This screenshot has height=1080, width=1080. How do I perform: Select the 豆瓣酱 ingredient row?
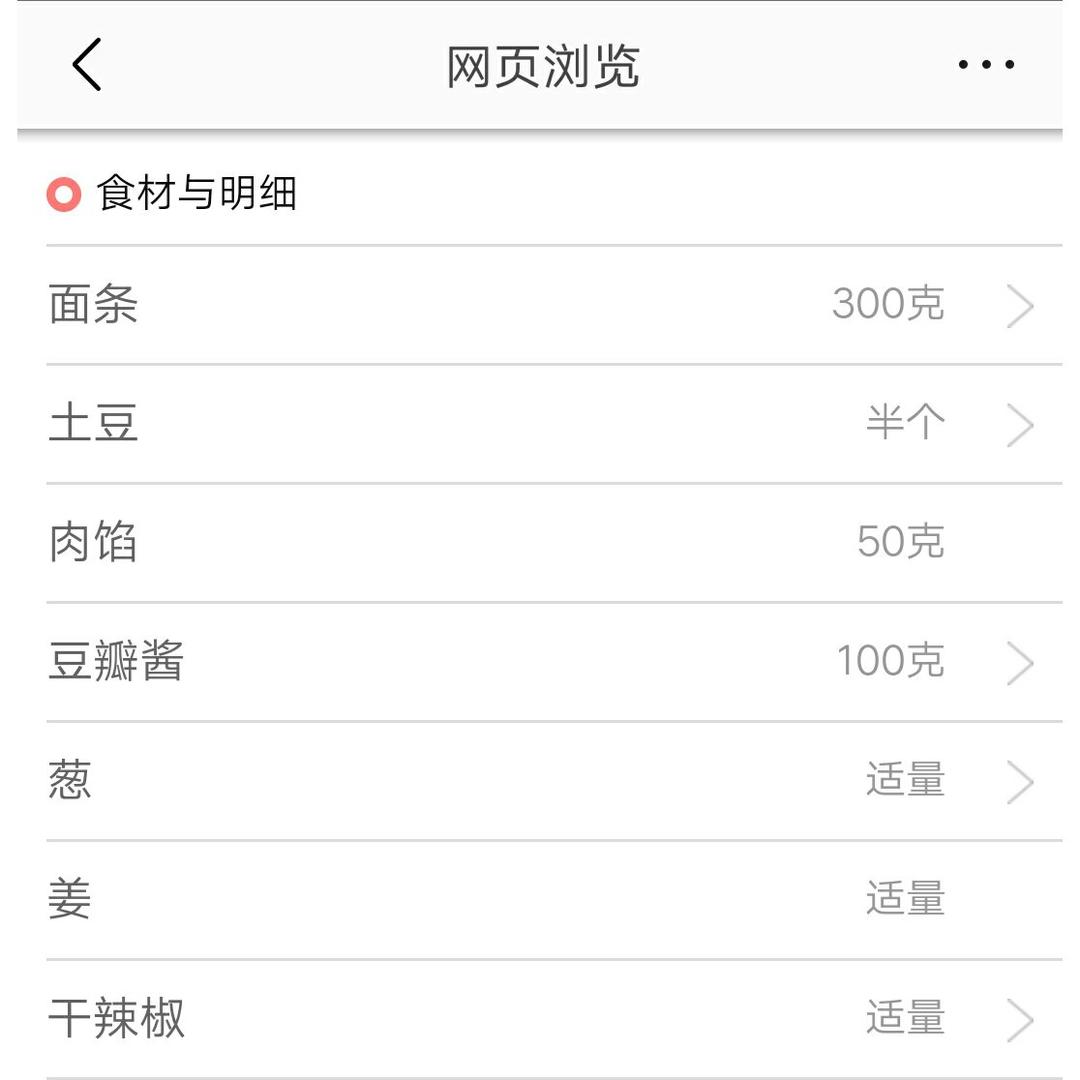[x=540, y=662]
